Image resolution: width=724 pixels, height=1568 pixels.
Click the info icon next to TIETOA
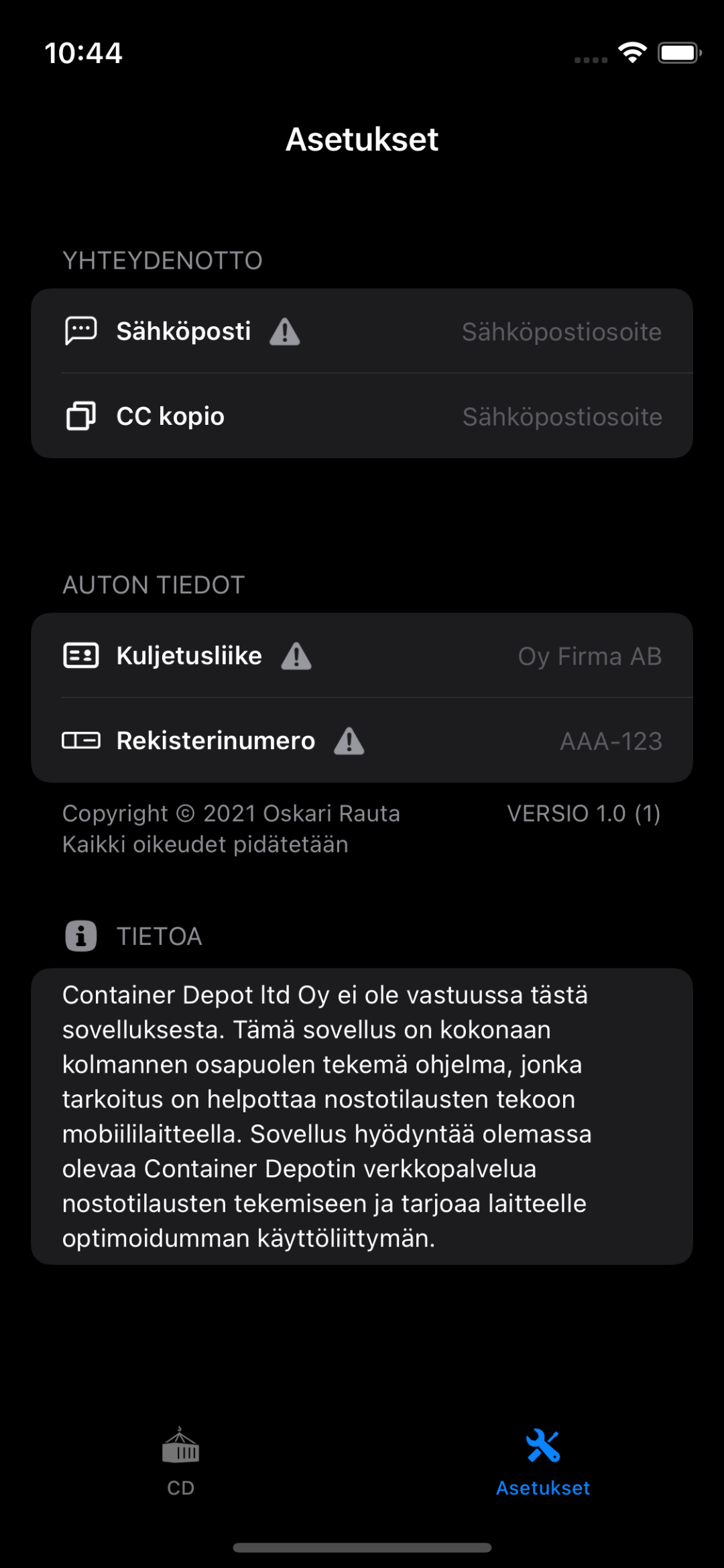(80, 935)
